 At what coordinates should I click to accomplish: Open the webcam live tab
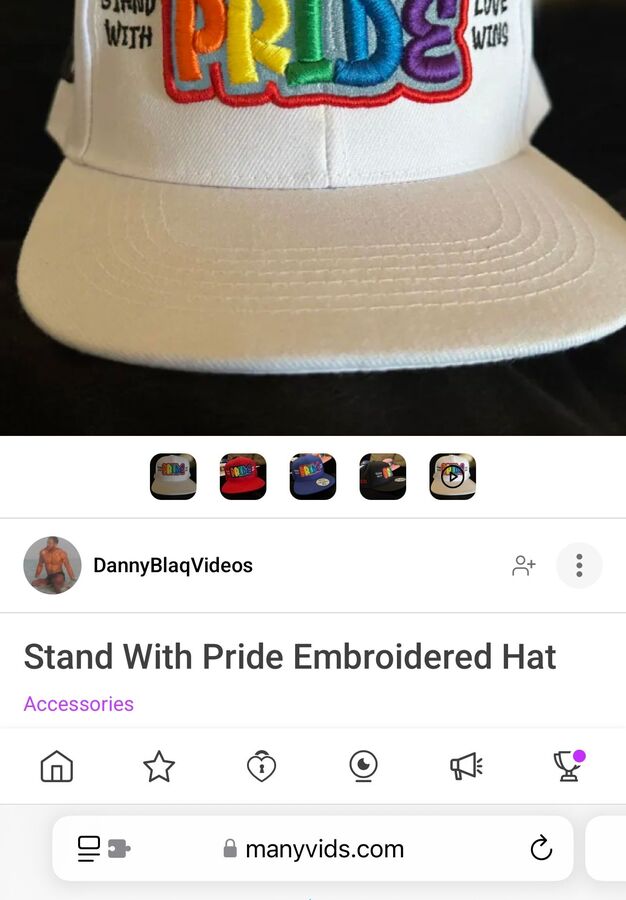pos(363,766)
